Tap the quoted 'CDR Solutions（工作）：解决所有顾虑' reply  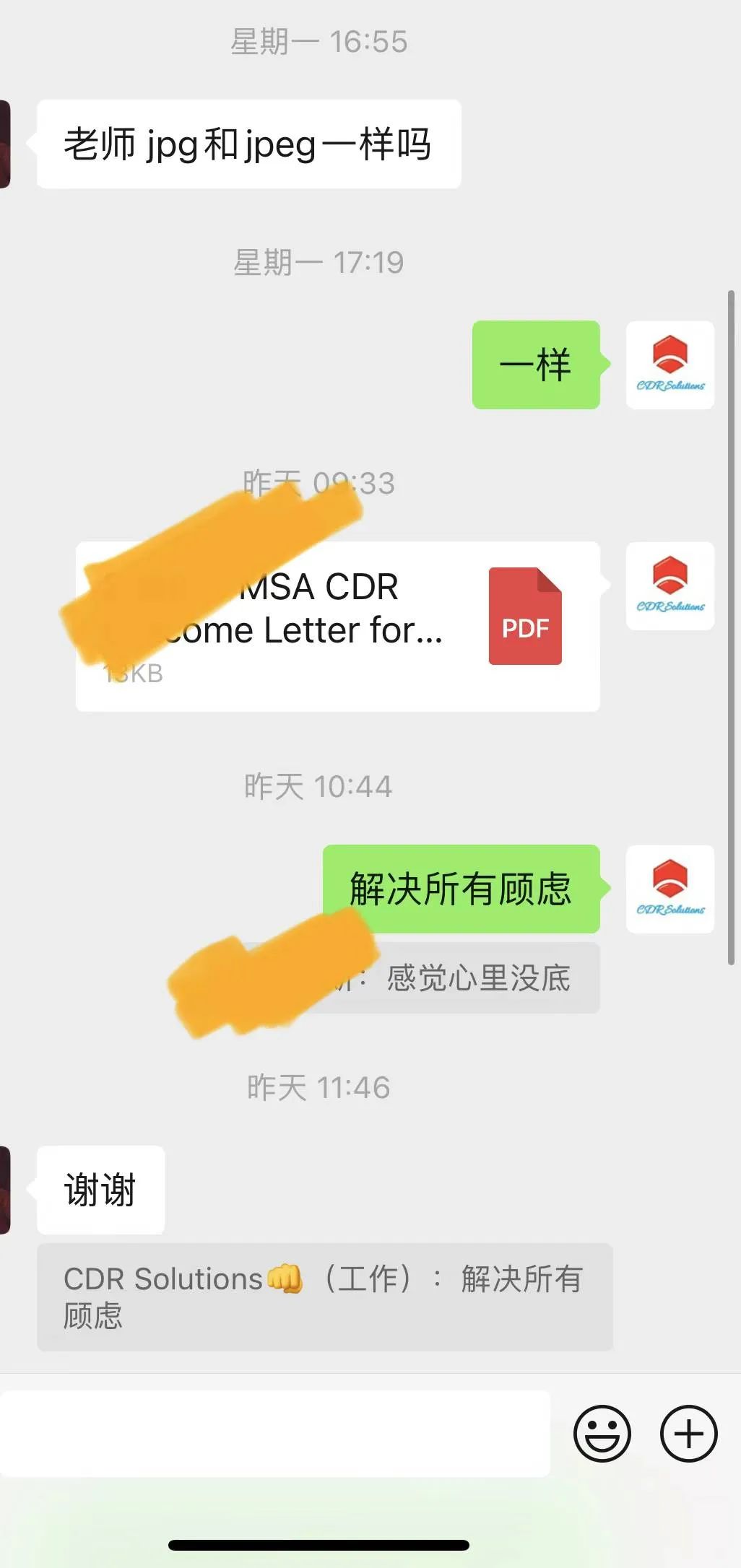click(x=325, y=1296)
